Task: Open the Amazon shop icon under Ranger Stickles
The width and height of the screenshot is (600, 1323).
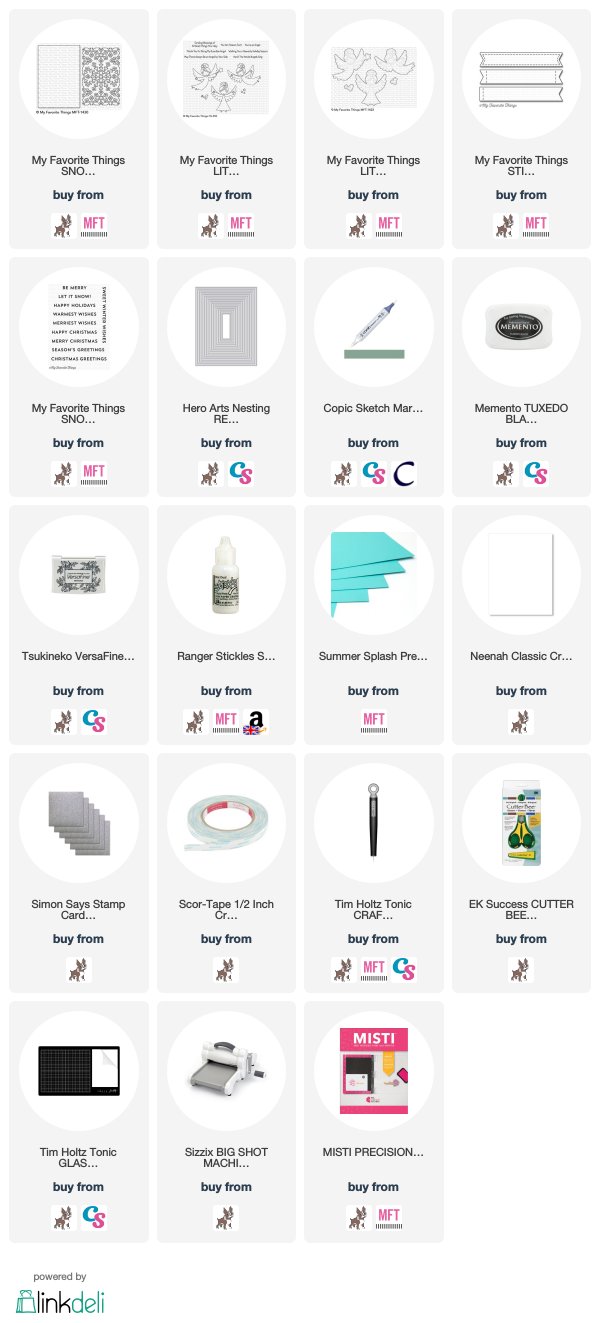Action: 257,720
